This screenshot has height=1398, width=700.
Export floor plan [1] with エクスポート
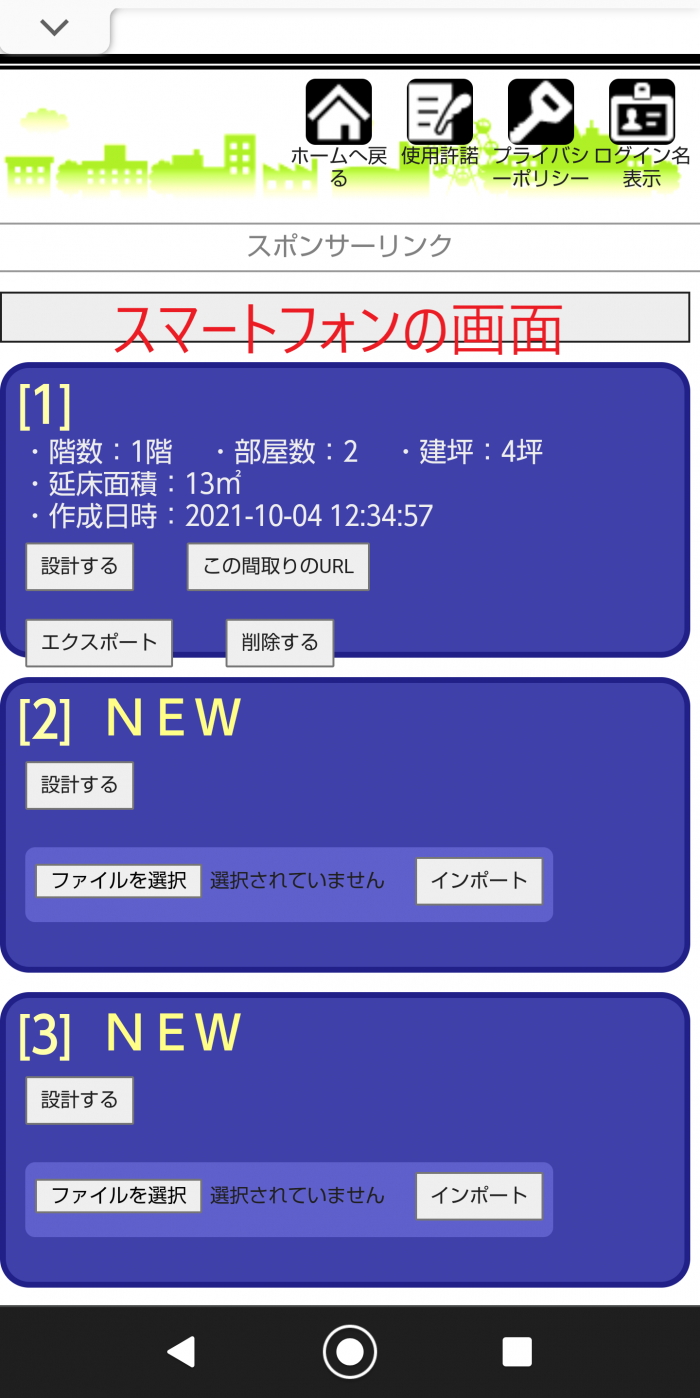click(x=99, y=643)
